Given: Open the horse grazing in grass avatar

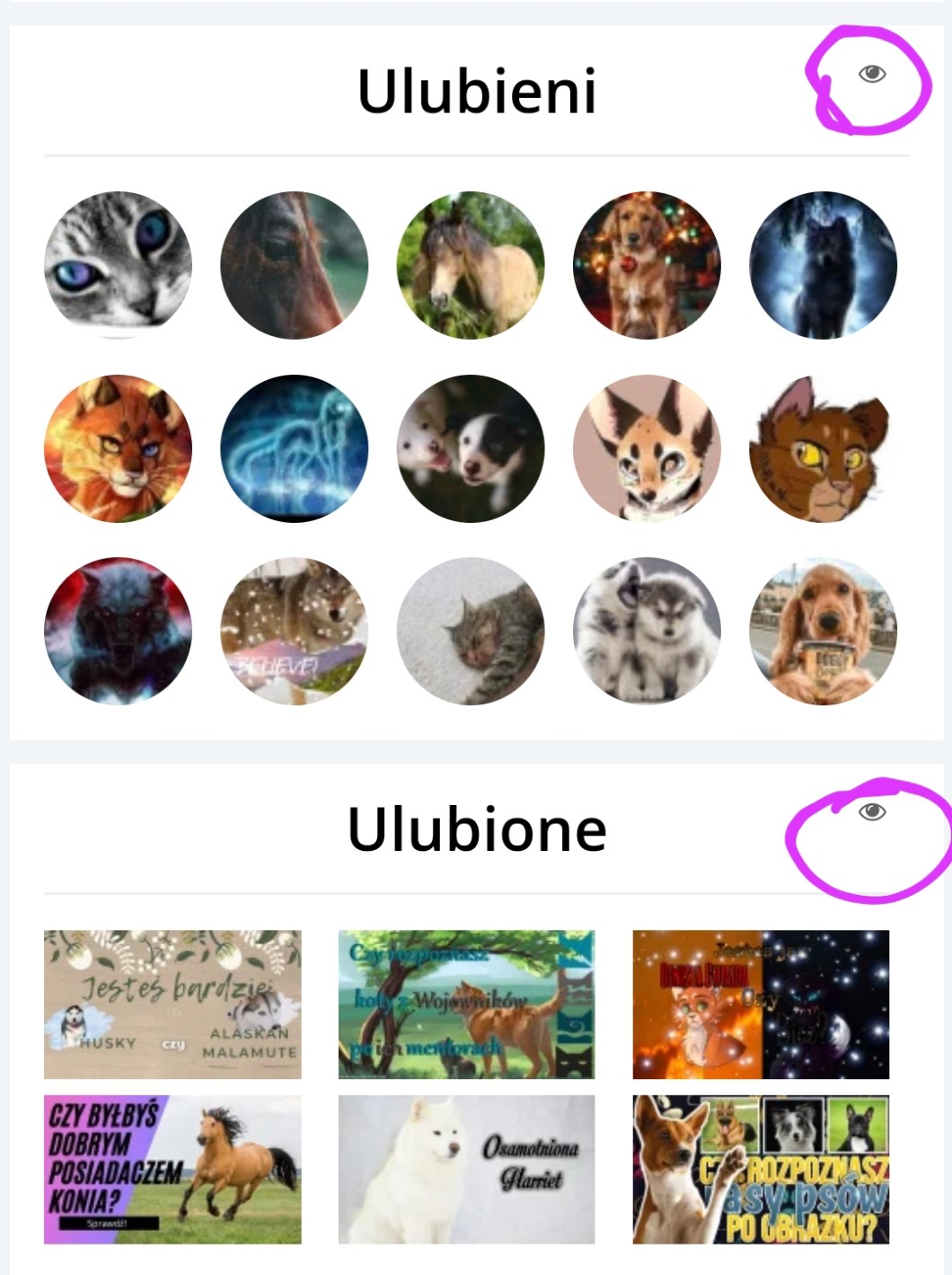Looking at the screenshot, I should tap(471, 265).
